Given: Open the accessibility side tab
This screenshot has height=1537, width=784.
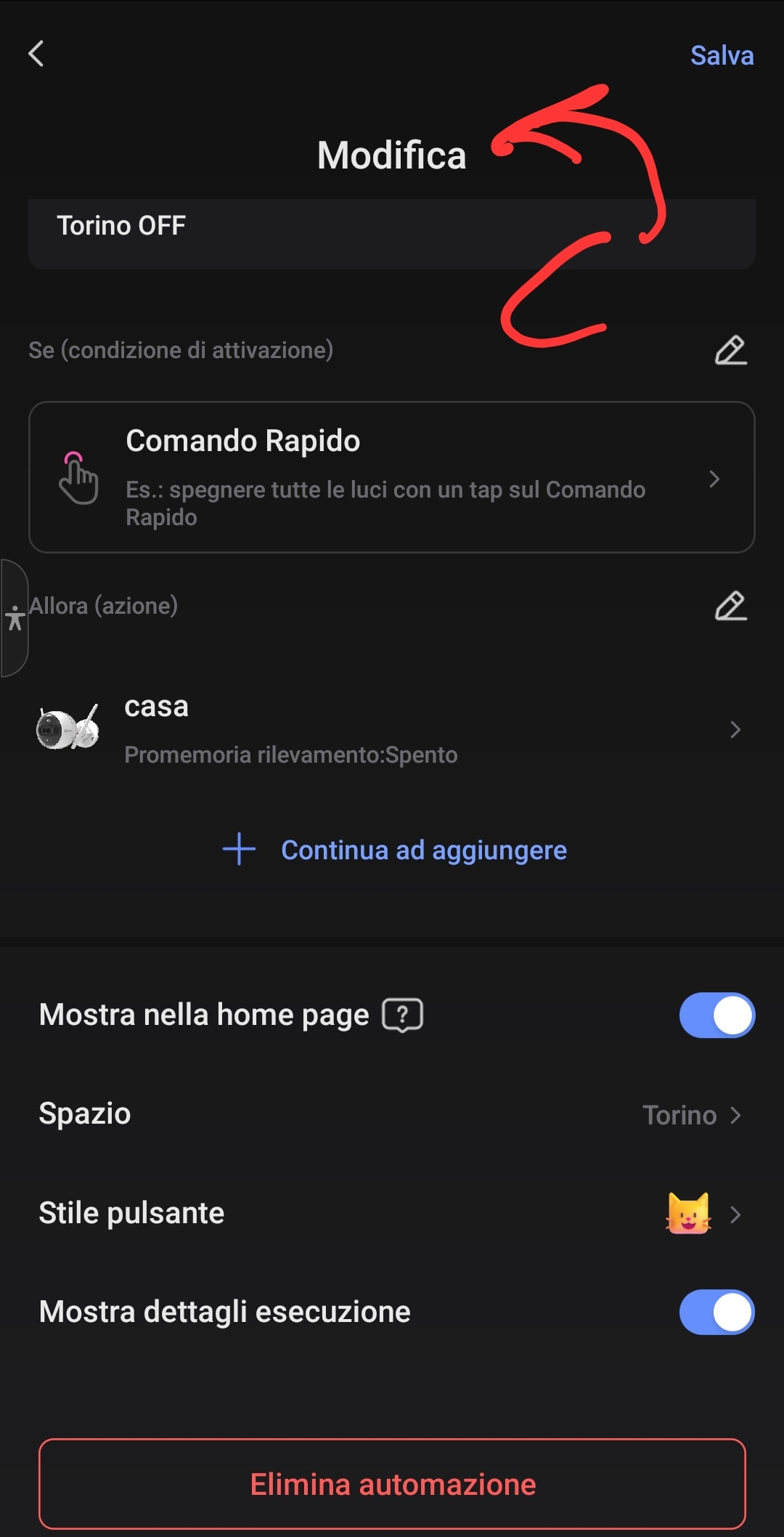Looking at the screenshot, I should coord(15,618).
